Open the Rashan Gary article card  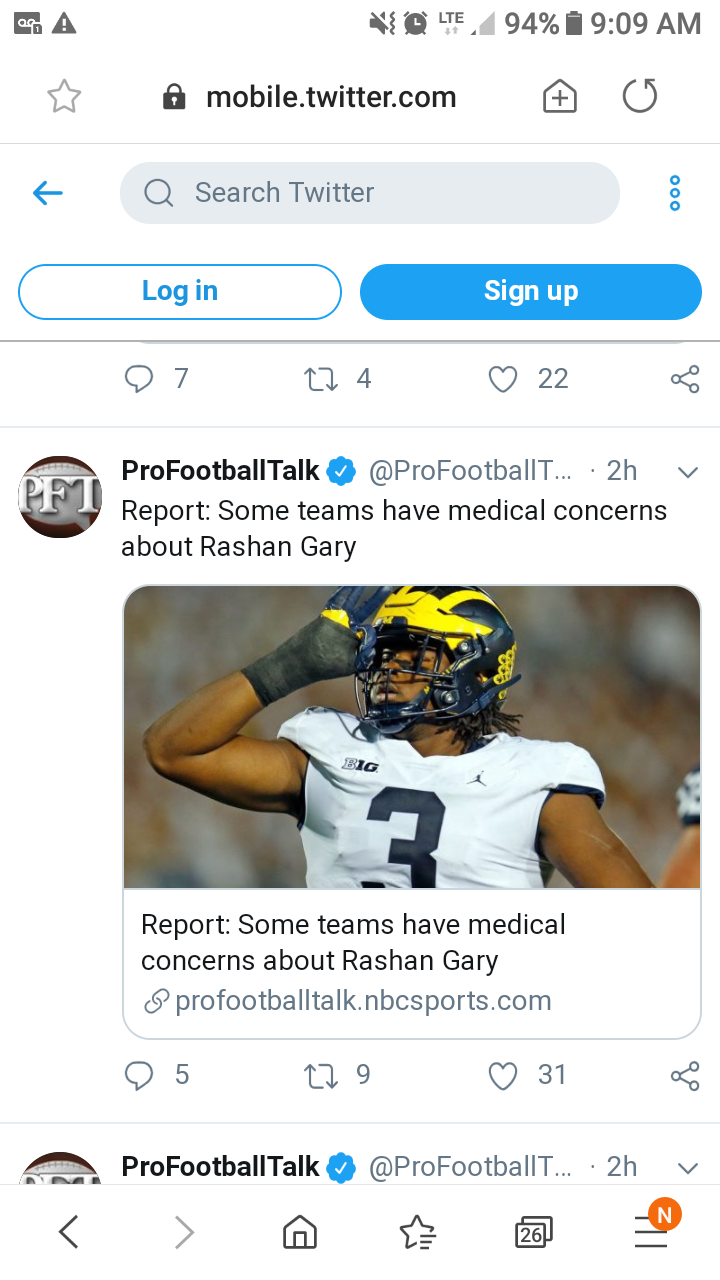[x=412, y=812]
